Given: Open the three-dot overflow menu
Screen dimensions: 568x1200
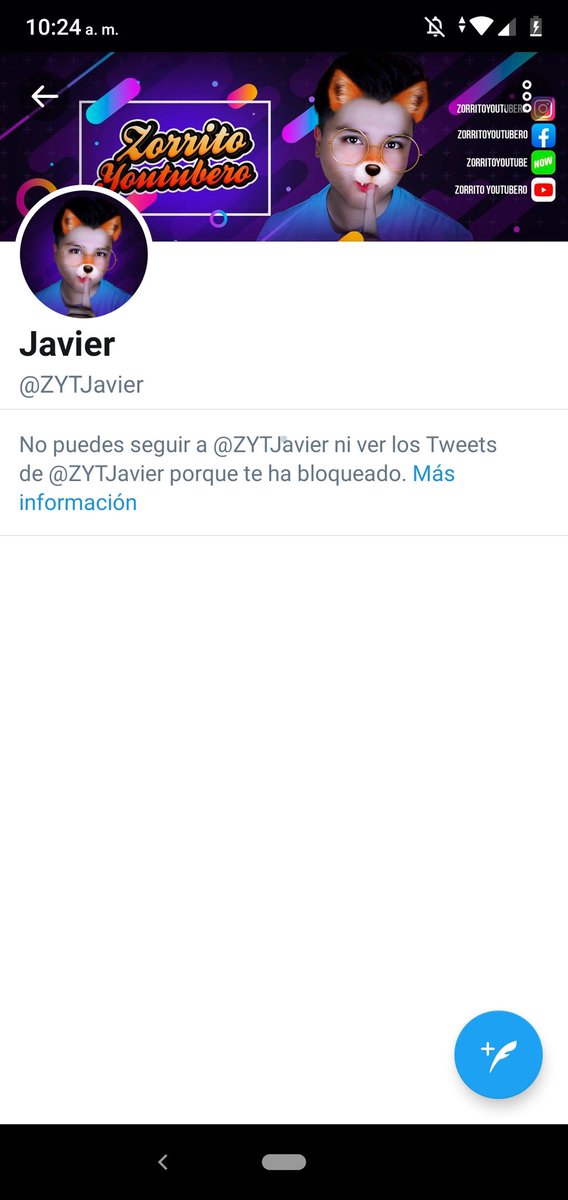Looking at the screenshot, I should pyautogui.click(x=527, y=96).
